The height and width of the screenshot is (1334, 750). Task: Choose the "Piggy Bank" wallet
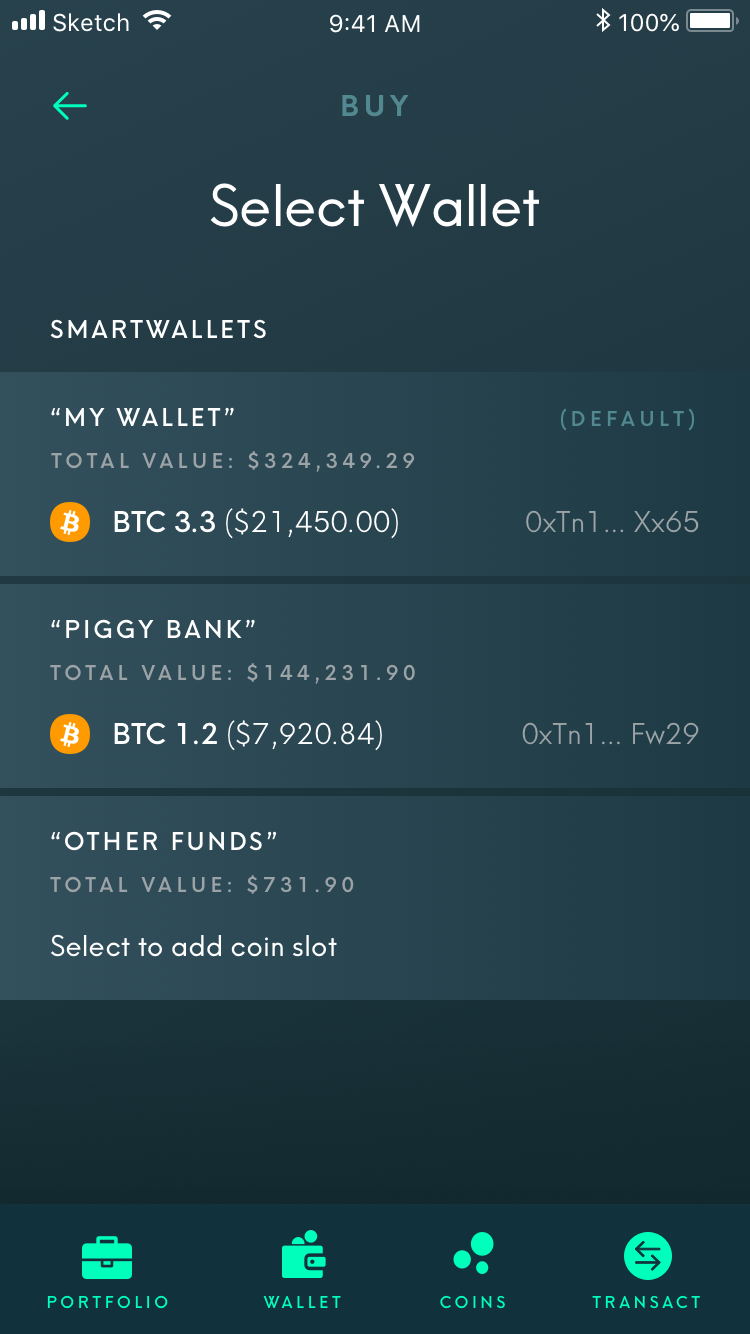click(x=375, y=686)
